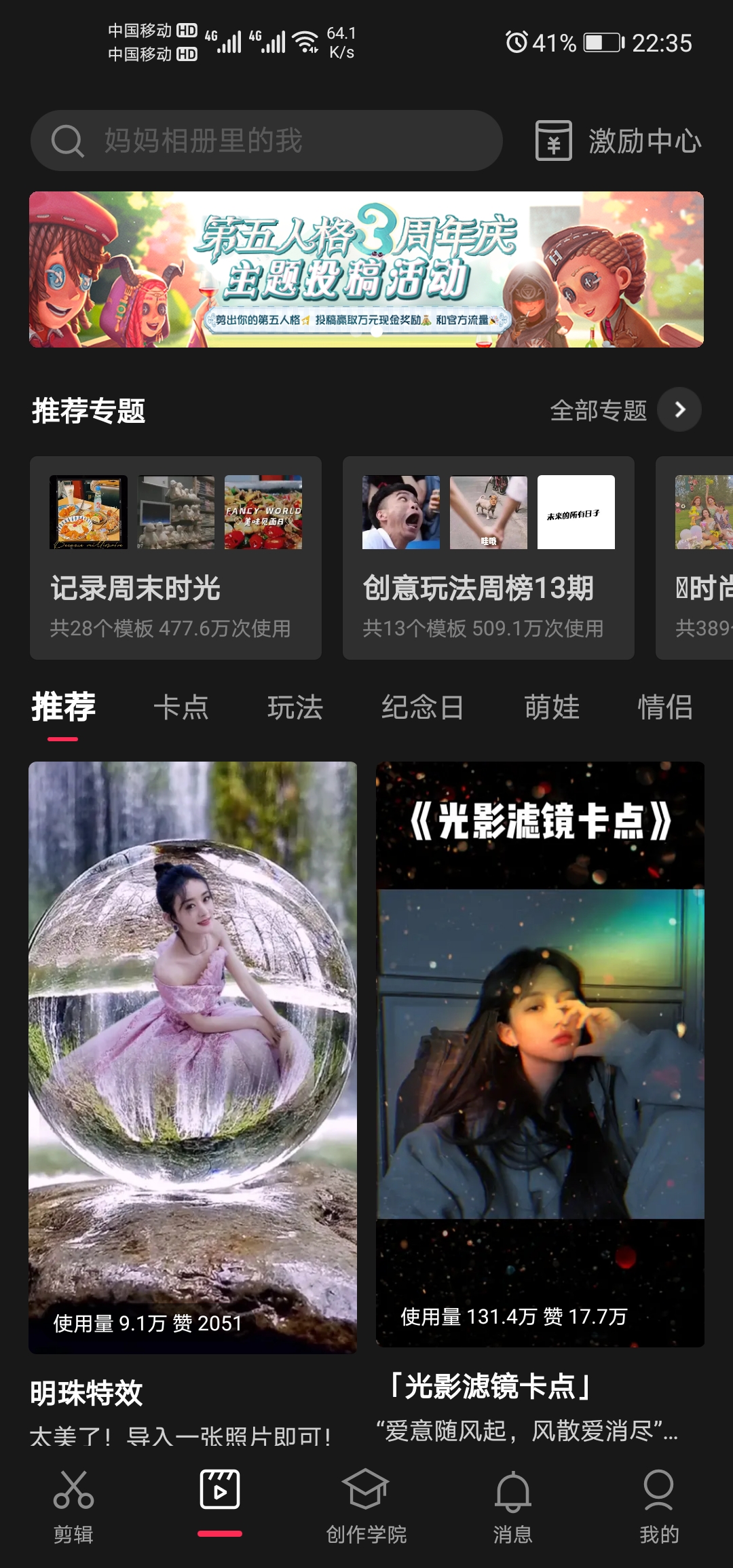Switch to the 纪念日 tab

click(x=422, y=707)
